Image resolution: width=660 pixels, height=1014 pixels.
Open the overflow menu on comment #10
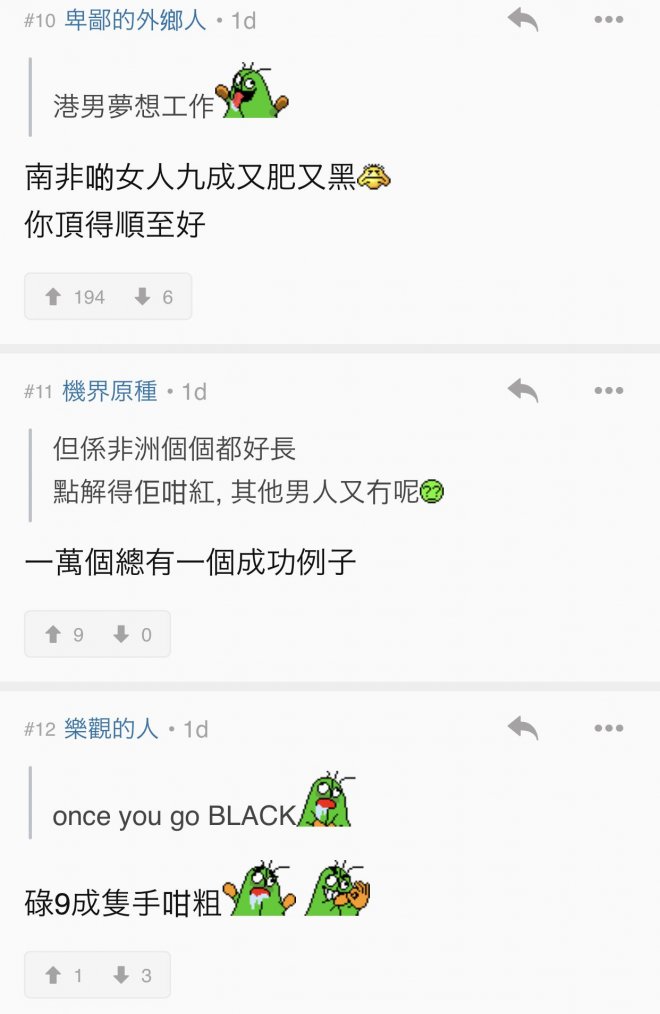point(609,19)
